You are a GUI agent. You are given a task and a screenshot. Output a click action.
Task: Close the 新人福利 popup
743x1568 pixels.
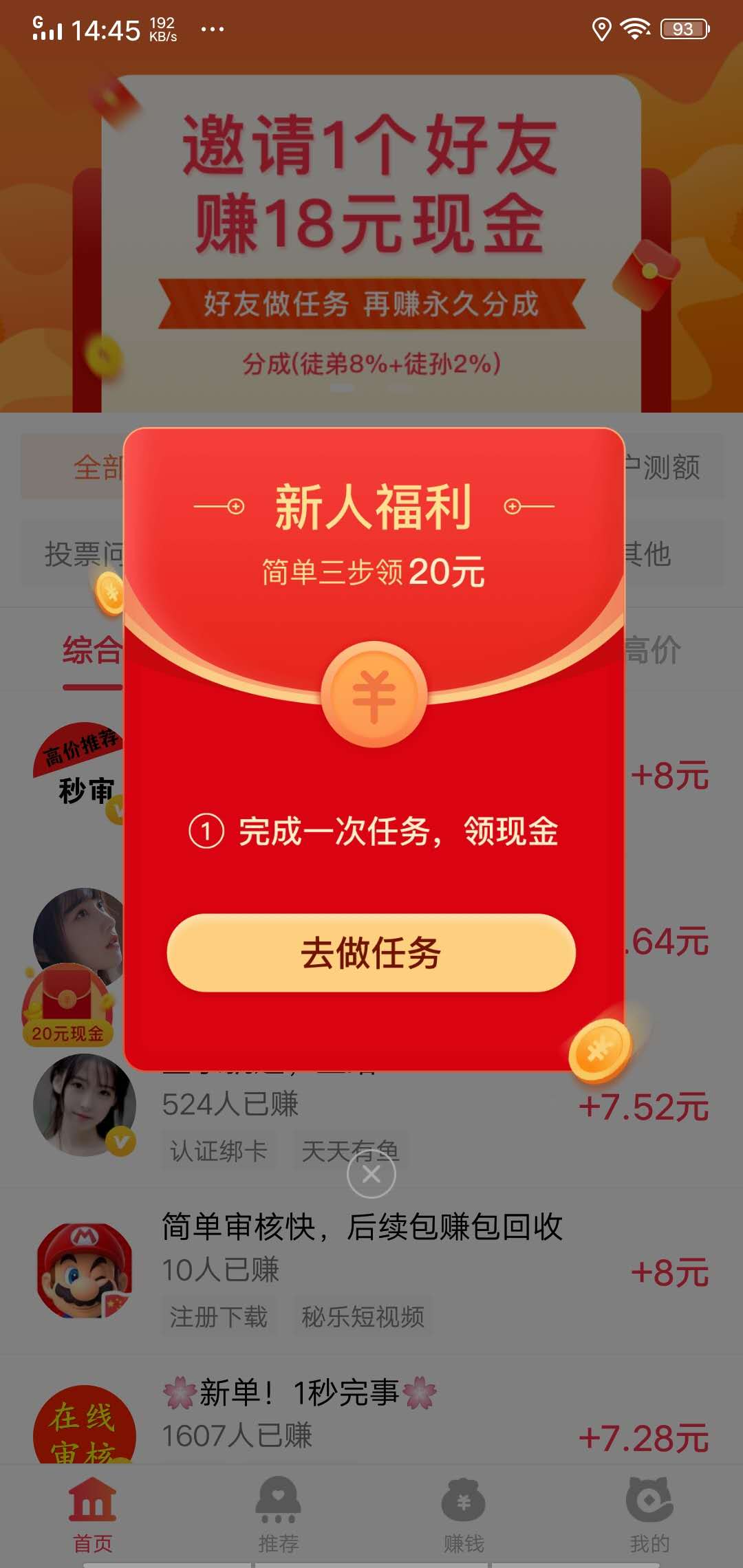[371, 1174]
